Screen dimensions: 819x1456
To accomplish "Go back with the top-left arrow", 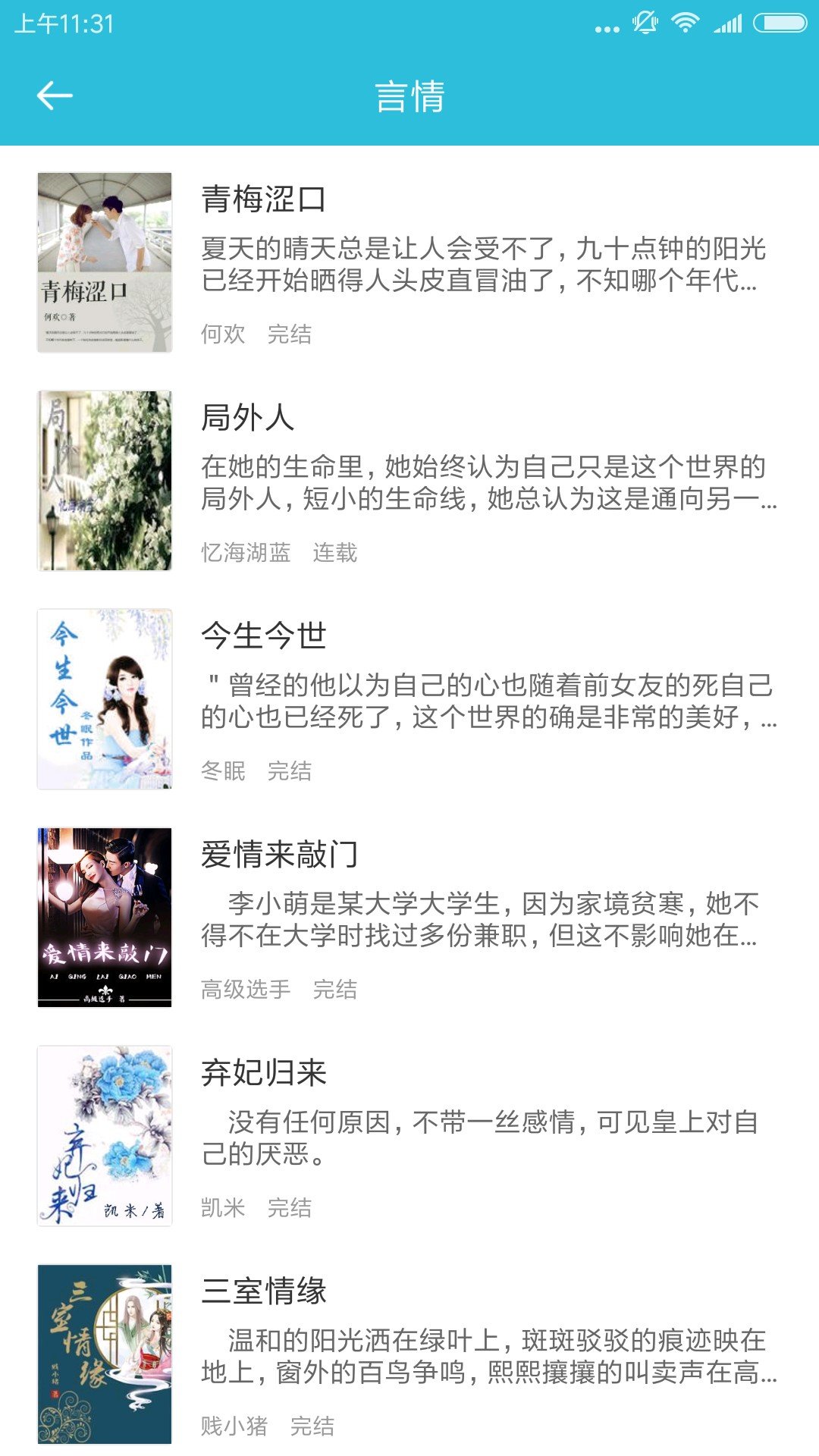I will (55, 96).
